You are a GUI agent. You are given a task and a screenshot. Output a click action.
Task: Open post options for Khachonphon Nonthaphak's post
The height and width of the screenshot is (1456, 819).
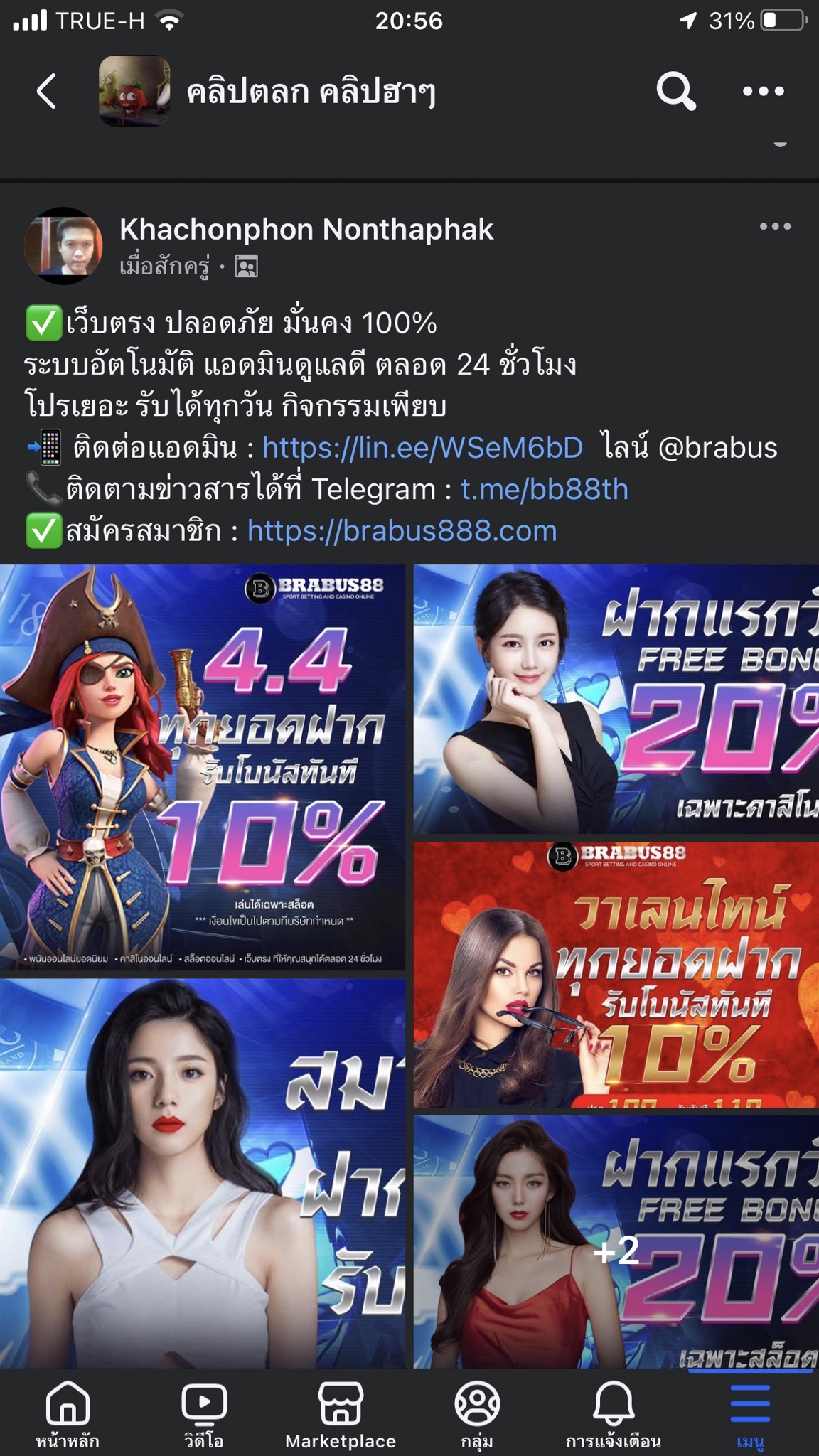tap(774, 227)
